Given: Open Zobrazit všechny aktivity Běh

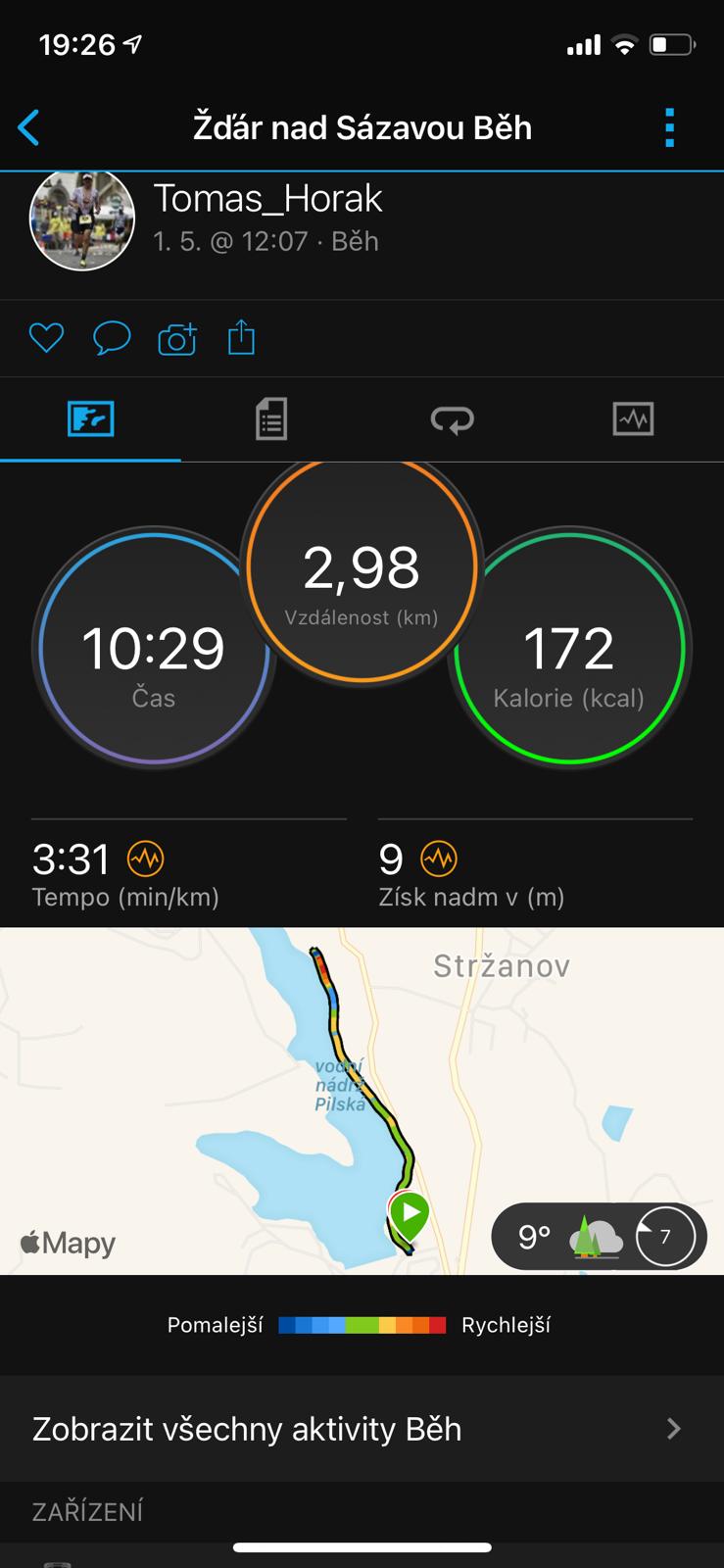Looking at the screenshot, I should (x=362, y=1429).
